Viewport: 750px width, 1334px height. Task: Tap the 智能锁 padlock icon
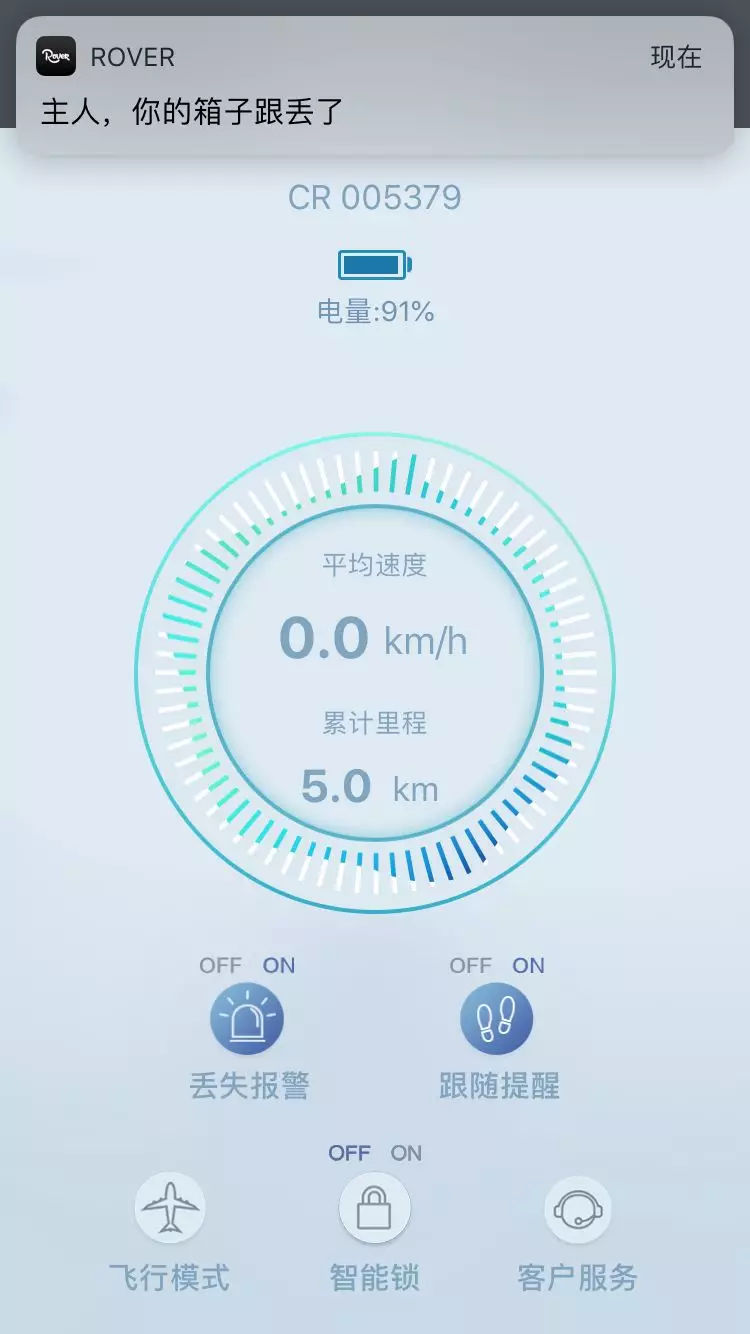point(375,1207)
